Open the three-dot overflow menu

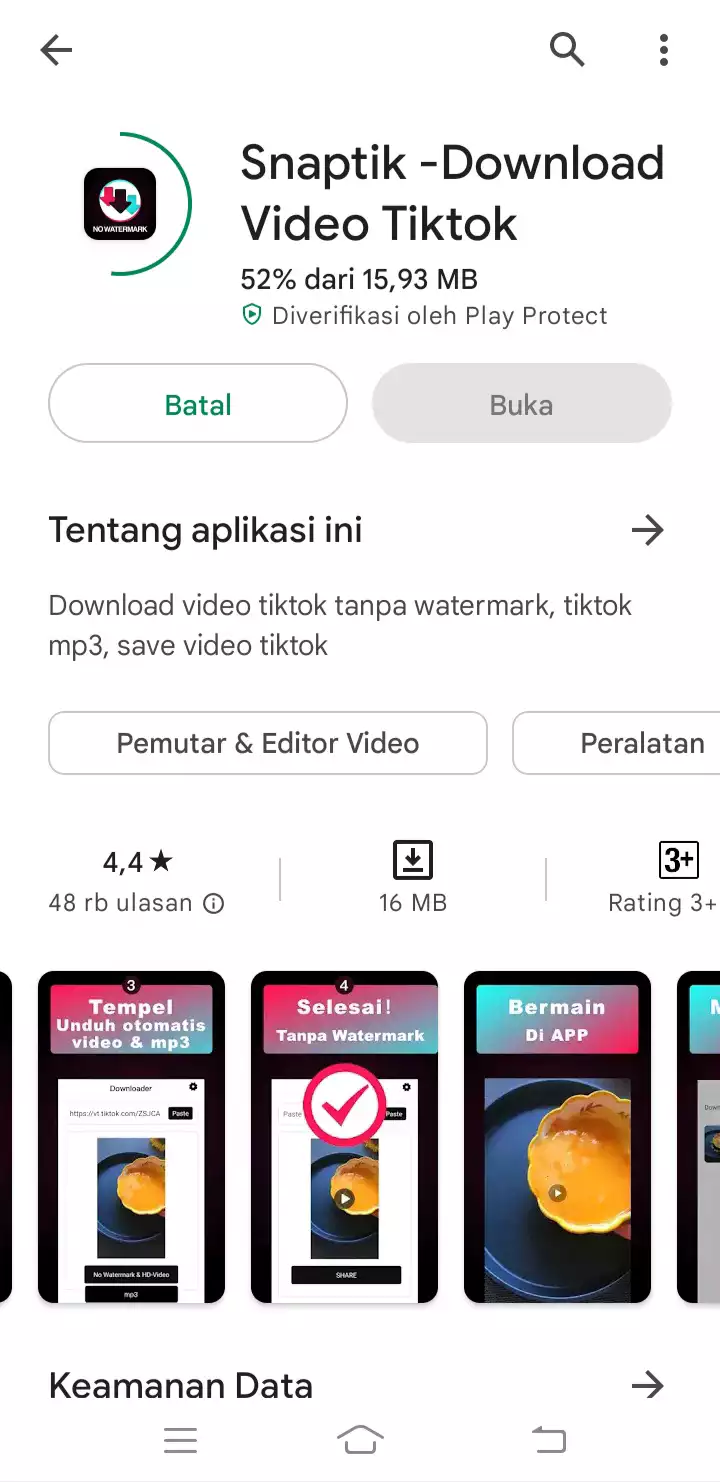tap(664, 50)
